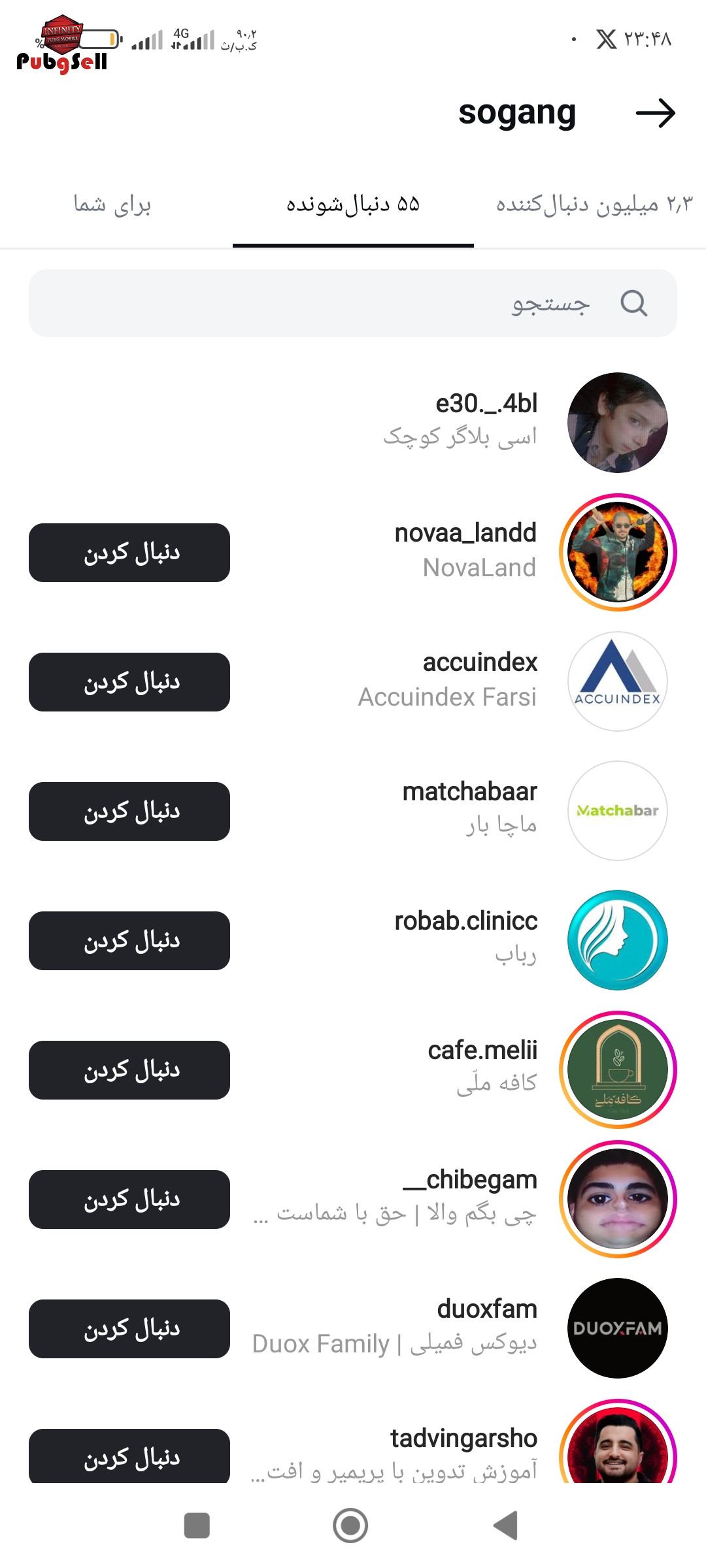Image resolution: width=706 pixels, height=1568 pixels.
Task: Follow the duoxfam account
Action: point(129,1329)
